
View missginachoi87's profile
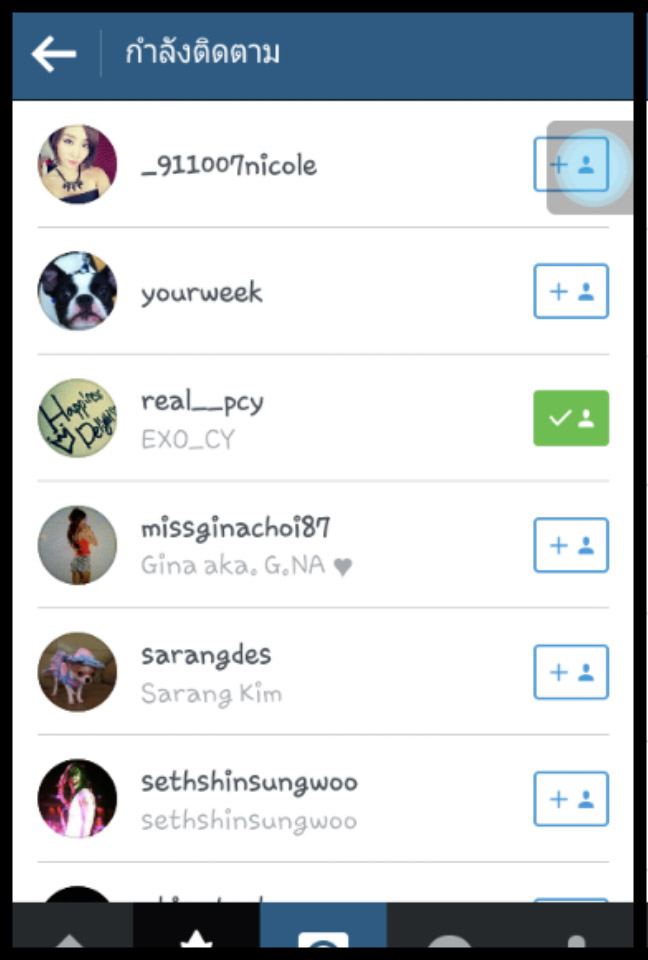click(x=235, y=529)
